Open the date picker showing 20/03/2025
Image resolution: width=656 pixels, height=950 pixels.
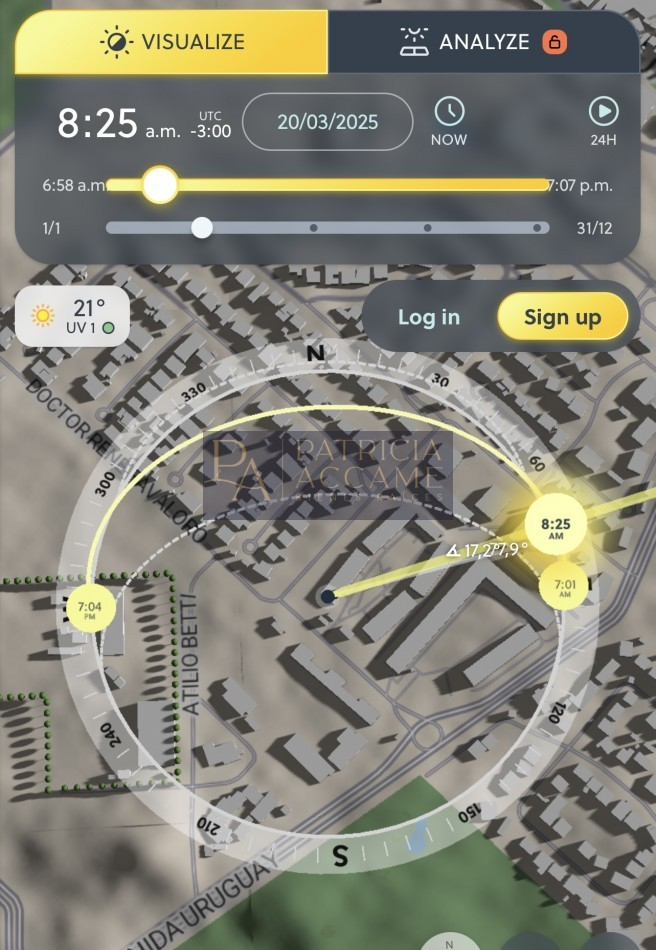(328, 122)
